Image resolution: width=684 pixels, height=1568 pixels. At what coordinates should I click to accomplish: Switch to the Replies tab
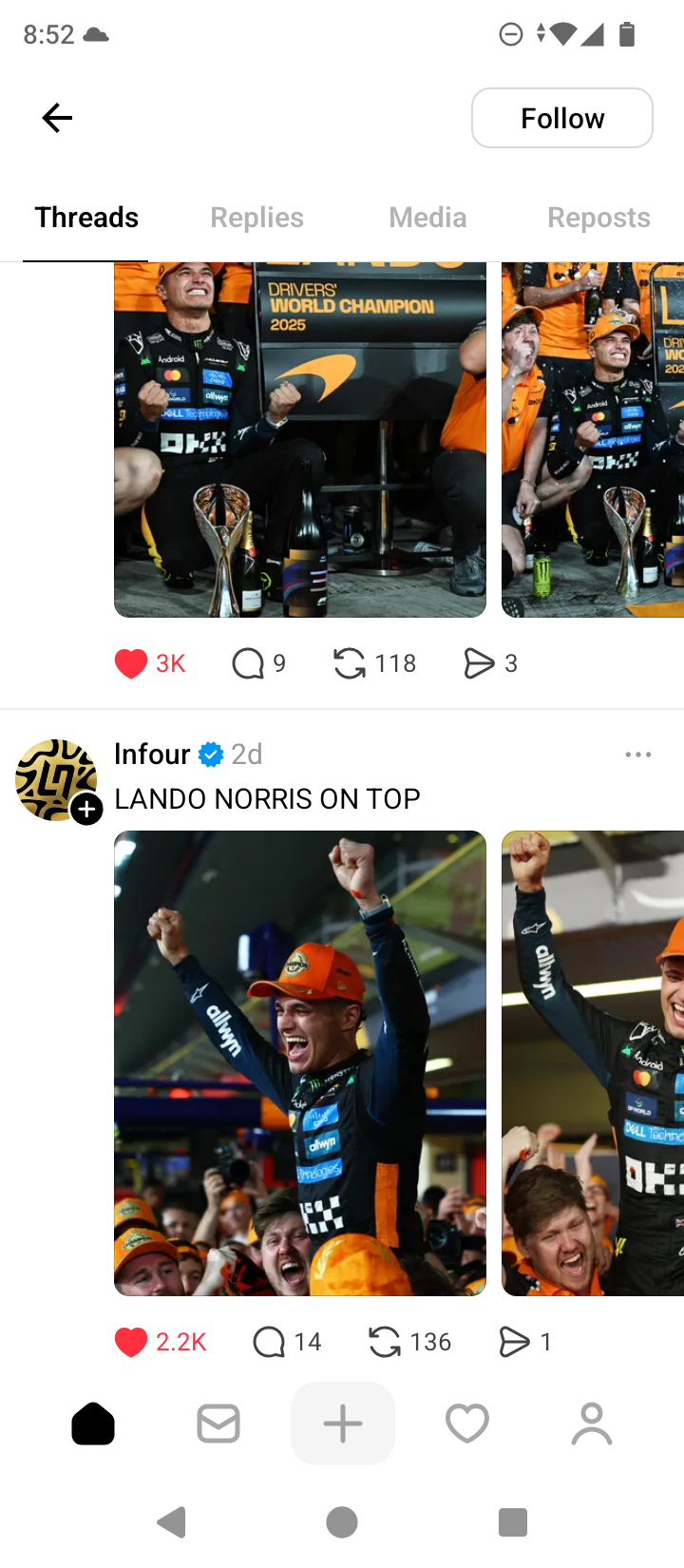(256, 218)
